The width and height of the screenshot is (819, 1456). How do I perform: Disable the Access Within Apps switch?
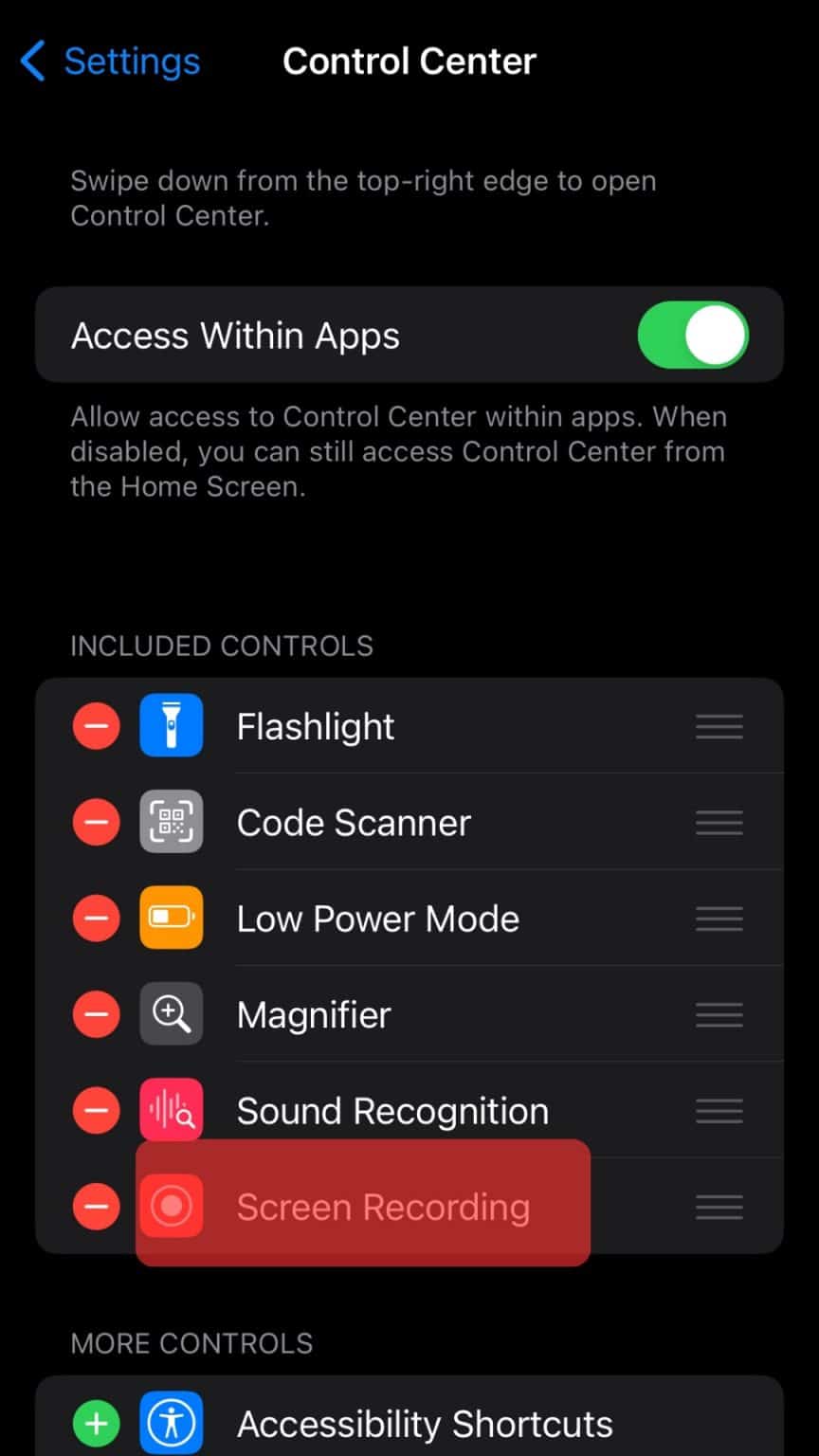[693, 335]
